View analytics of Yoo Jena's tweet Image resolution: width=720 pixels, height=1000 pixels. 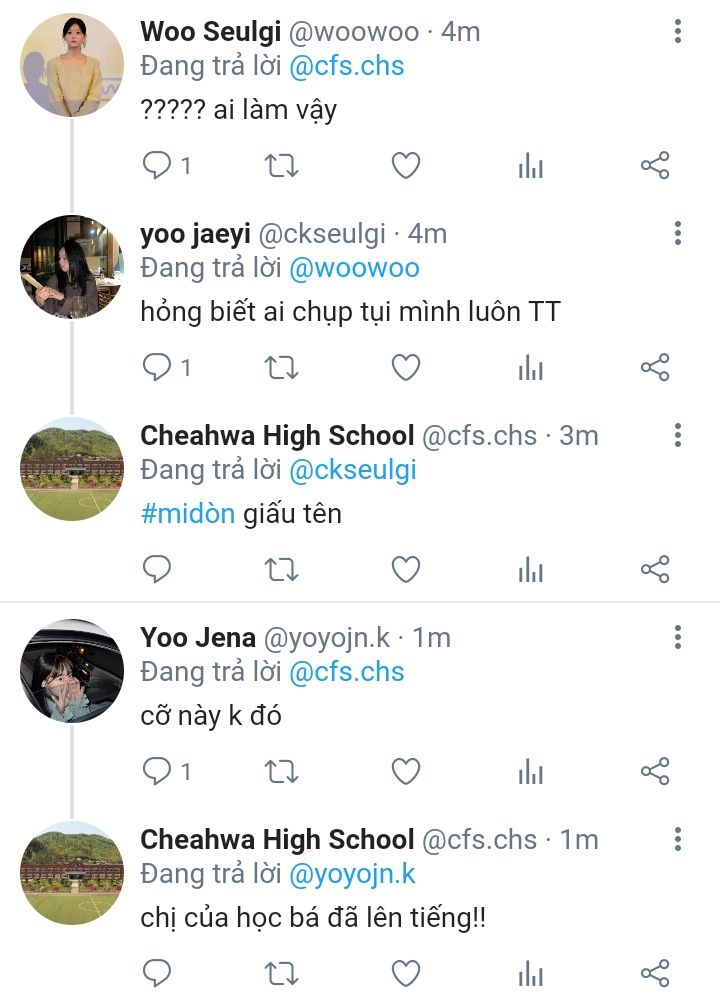coord(530,772)
